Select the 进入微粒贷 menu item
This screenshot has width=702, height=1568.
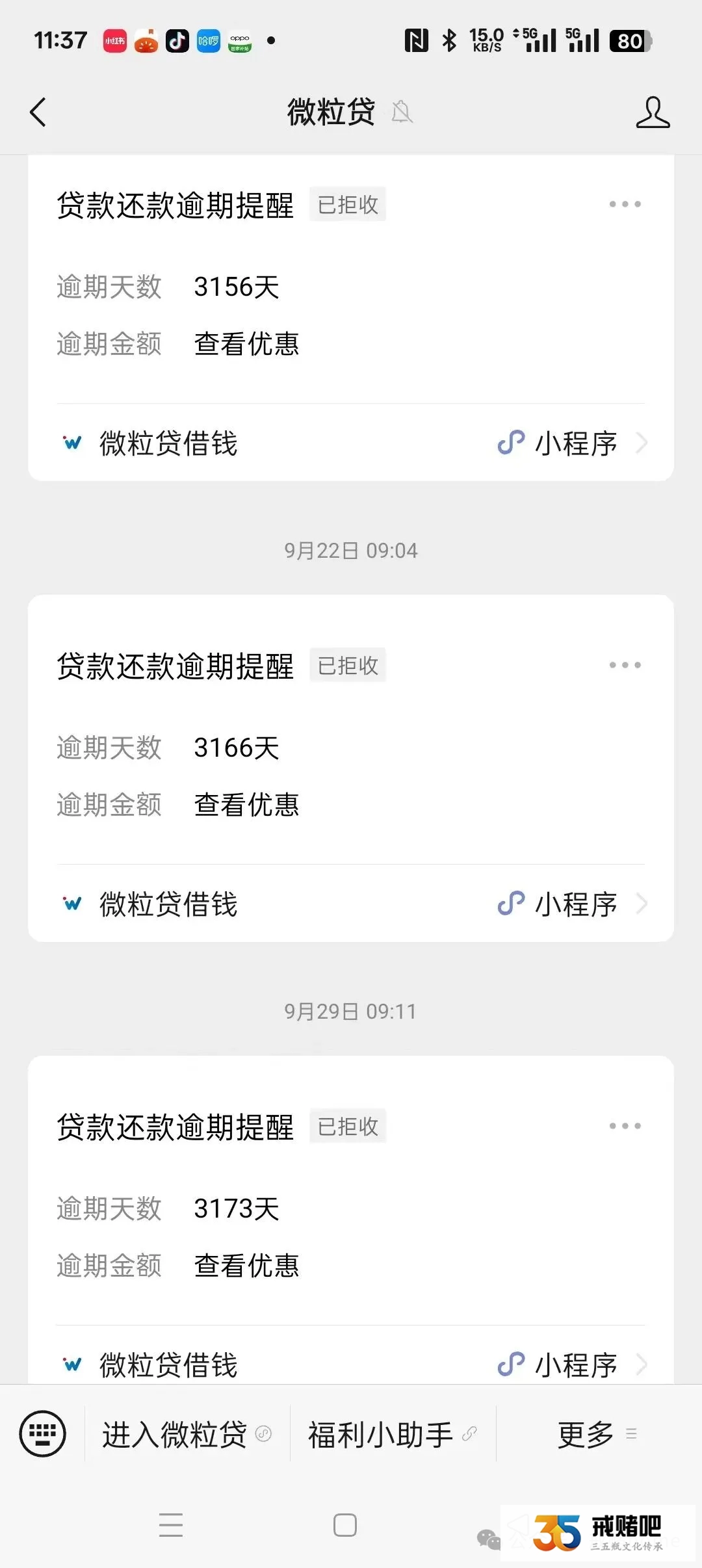[x=174, y=1433]
